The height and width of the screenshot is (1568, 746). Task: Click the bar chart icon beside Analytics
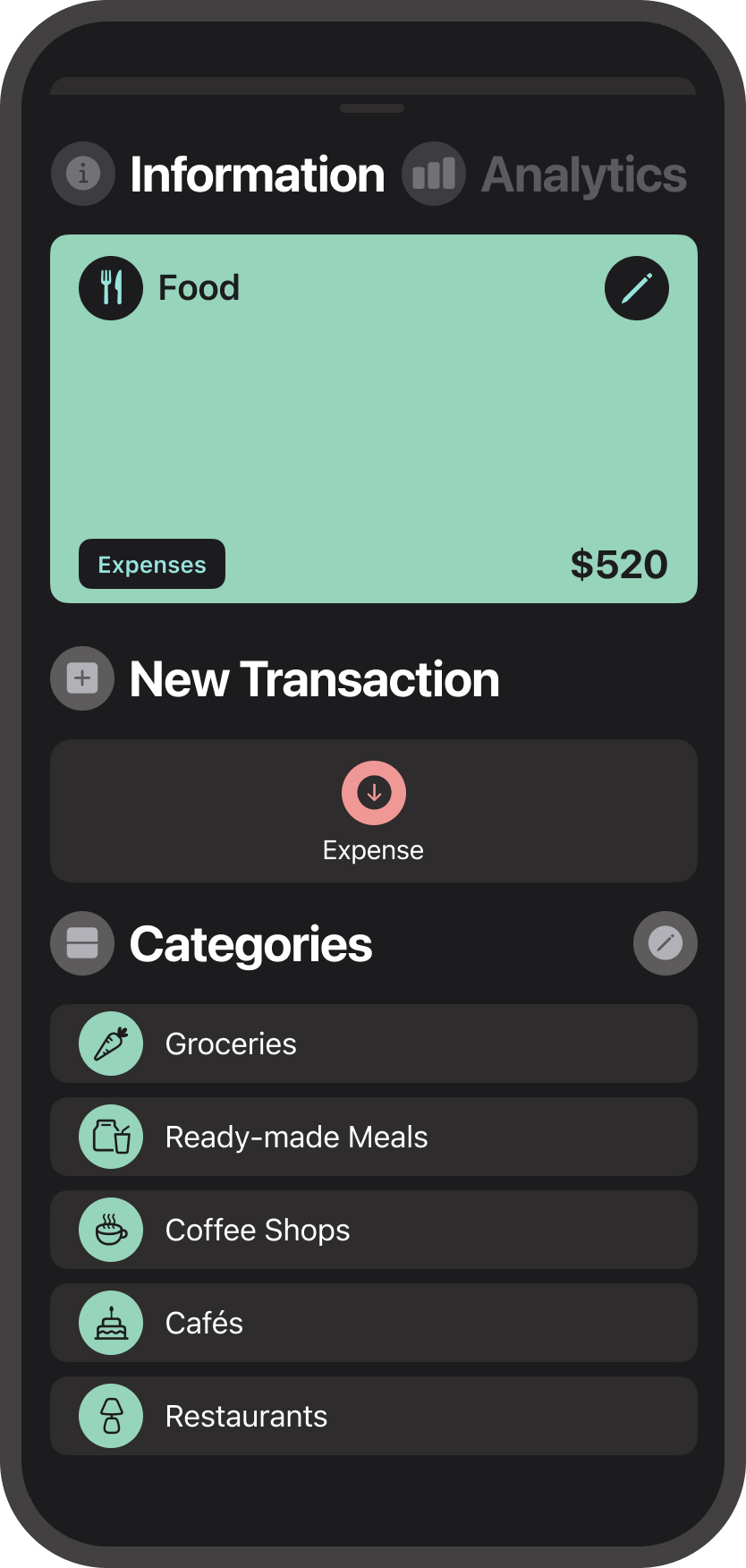click(x=433, y=174)
